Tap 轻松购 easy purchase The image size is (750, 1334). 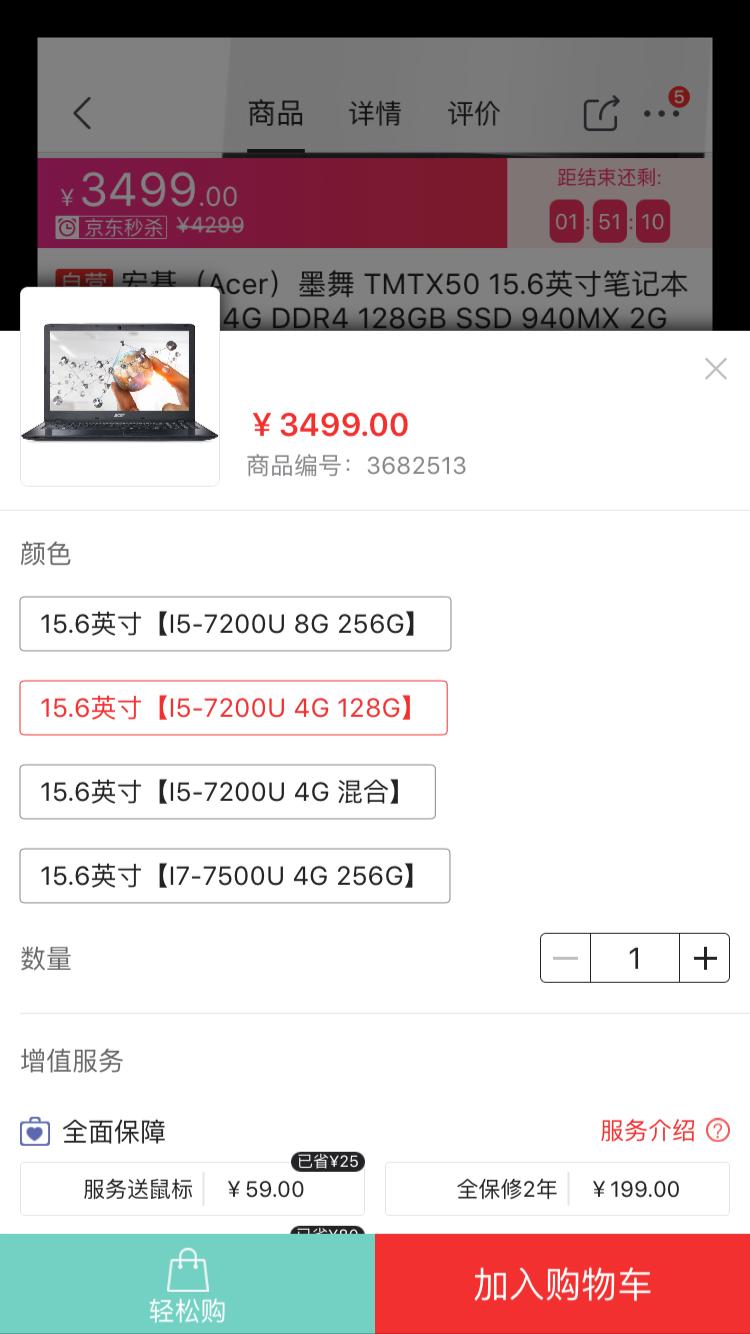[x=187, y=1284]
